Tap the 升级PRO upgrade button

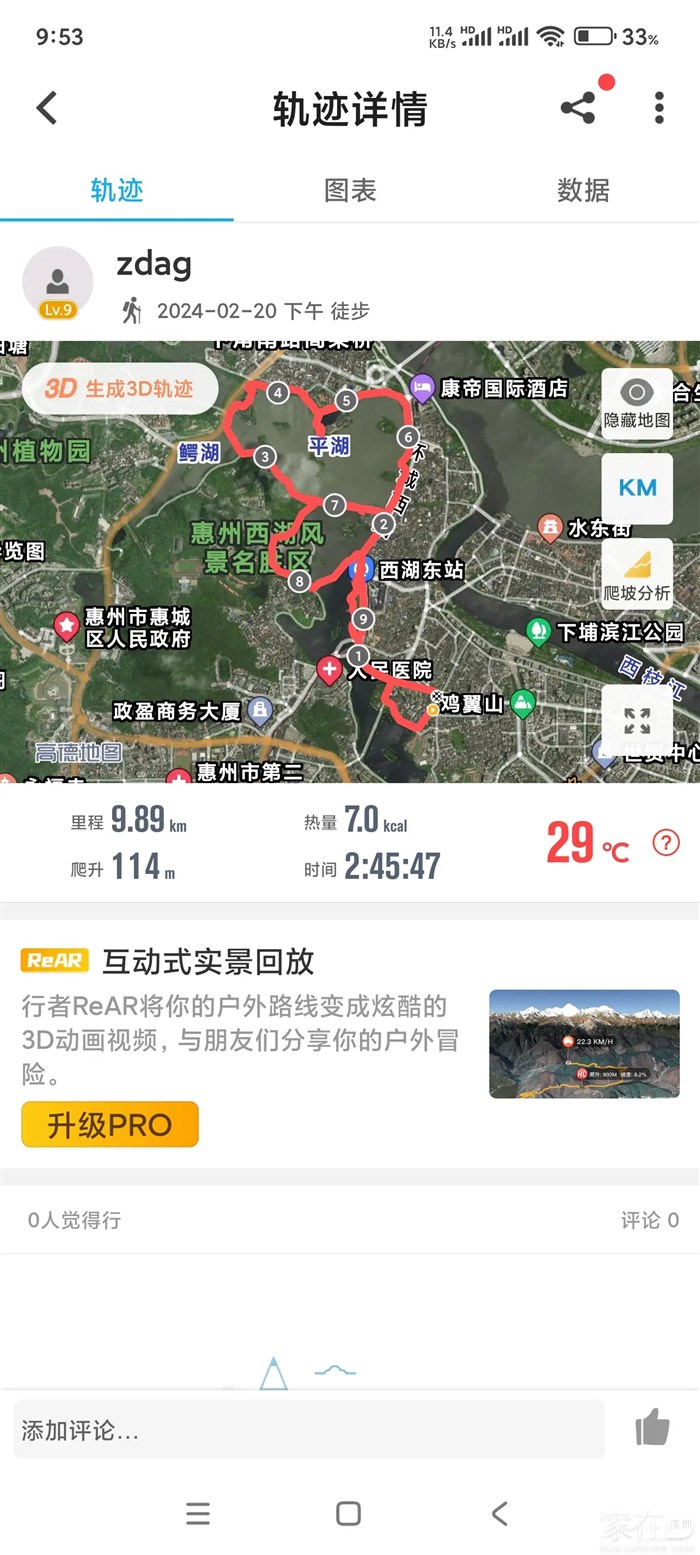110,1125
